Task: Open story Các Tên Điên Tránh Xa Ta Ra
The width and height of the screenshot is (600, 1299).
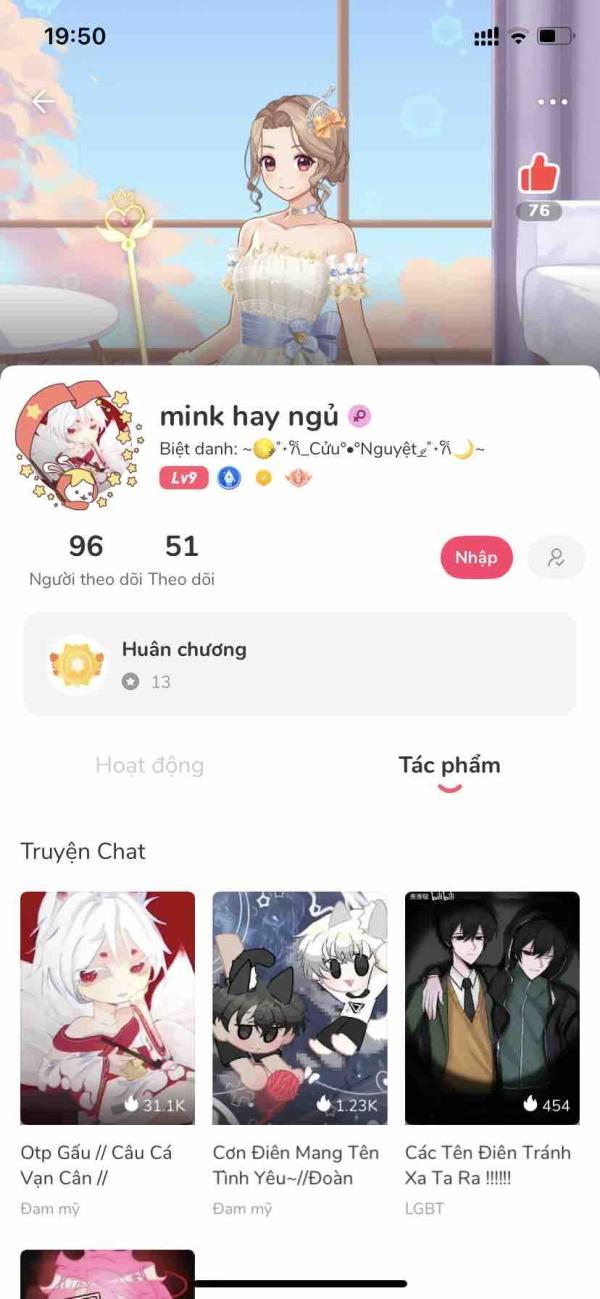Action: point(492,1008)
